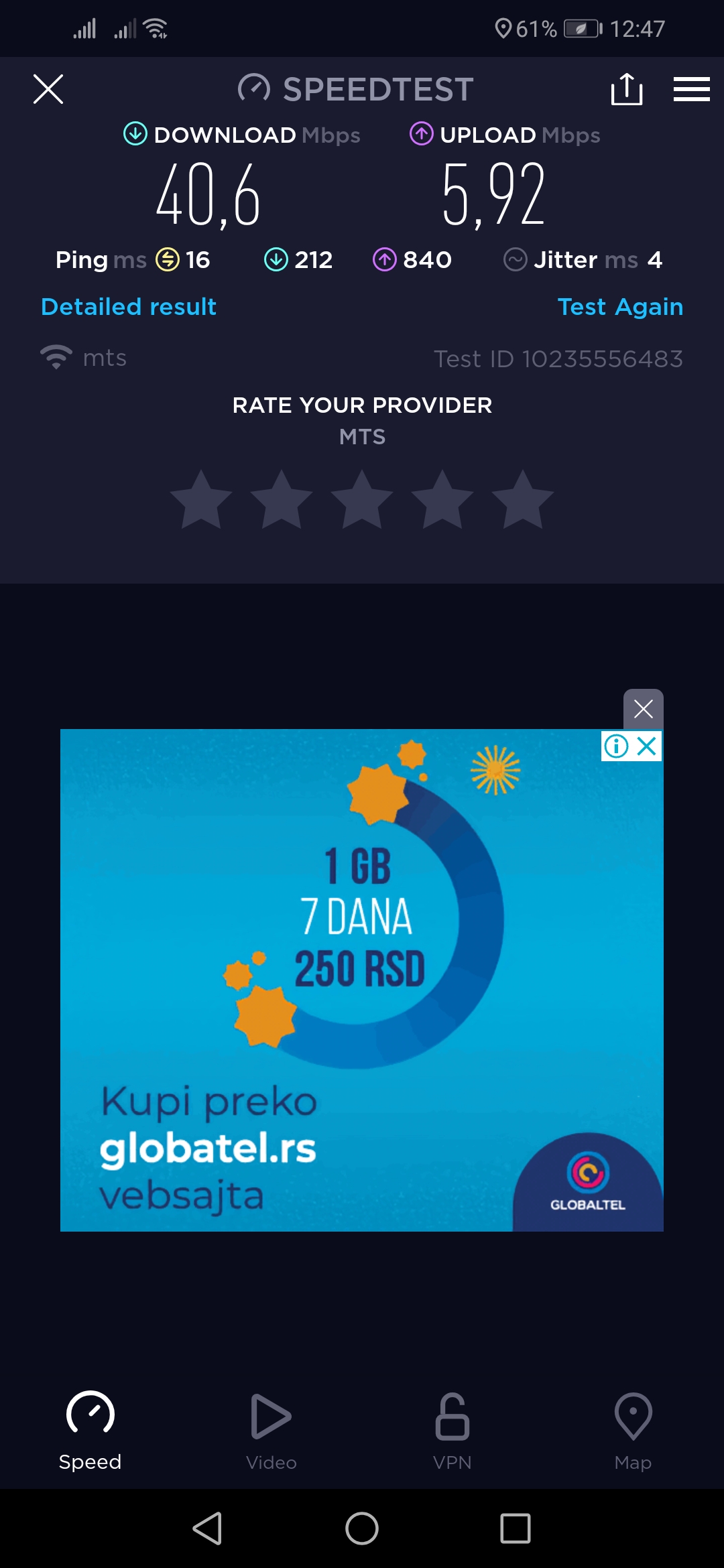Open the hamburger menu
Screen dimensions: 724x1568
point(691,89)
